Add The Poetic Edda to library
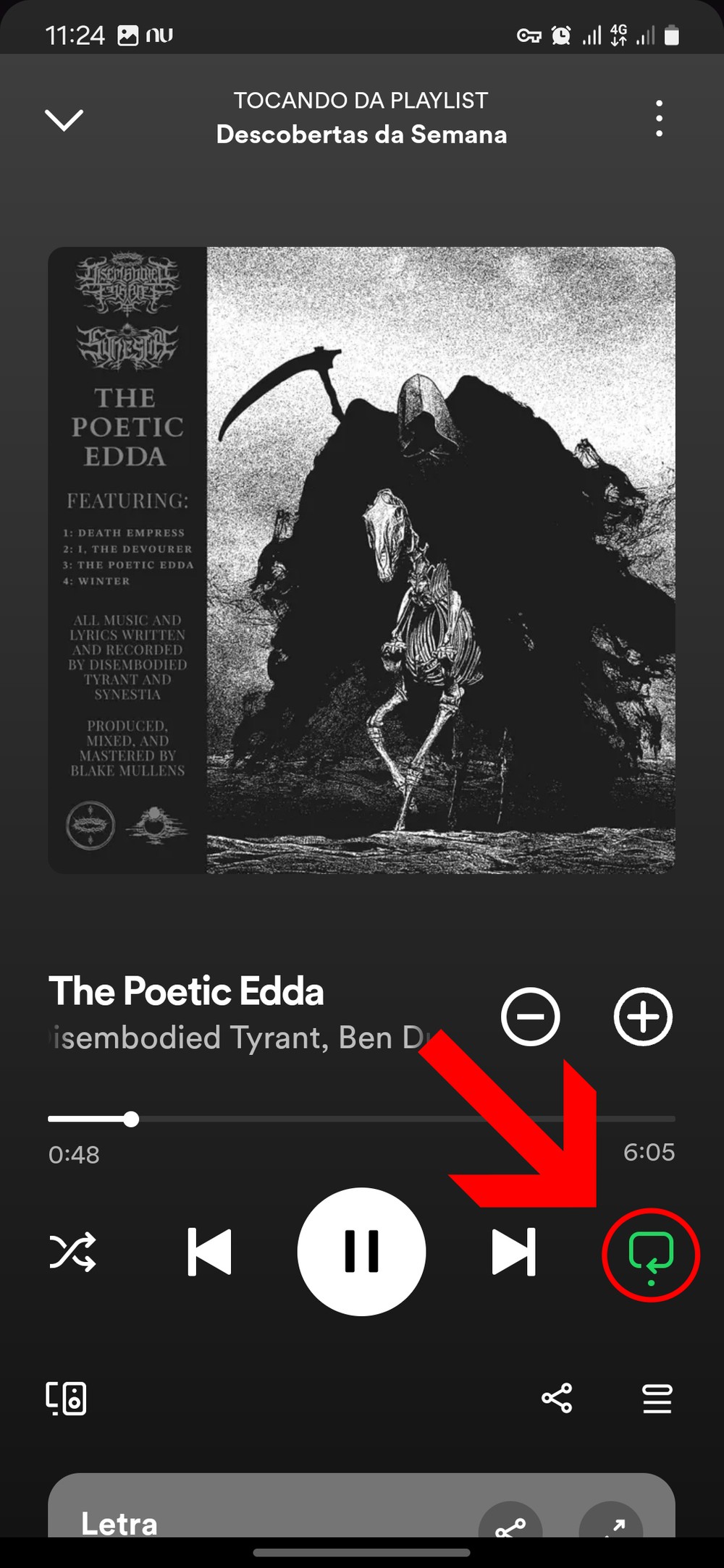The height and width of the screenshot is (1568, 724). point(643,1017)
